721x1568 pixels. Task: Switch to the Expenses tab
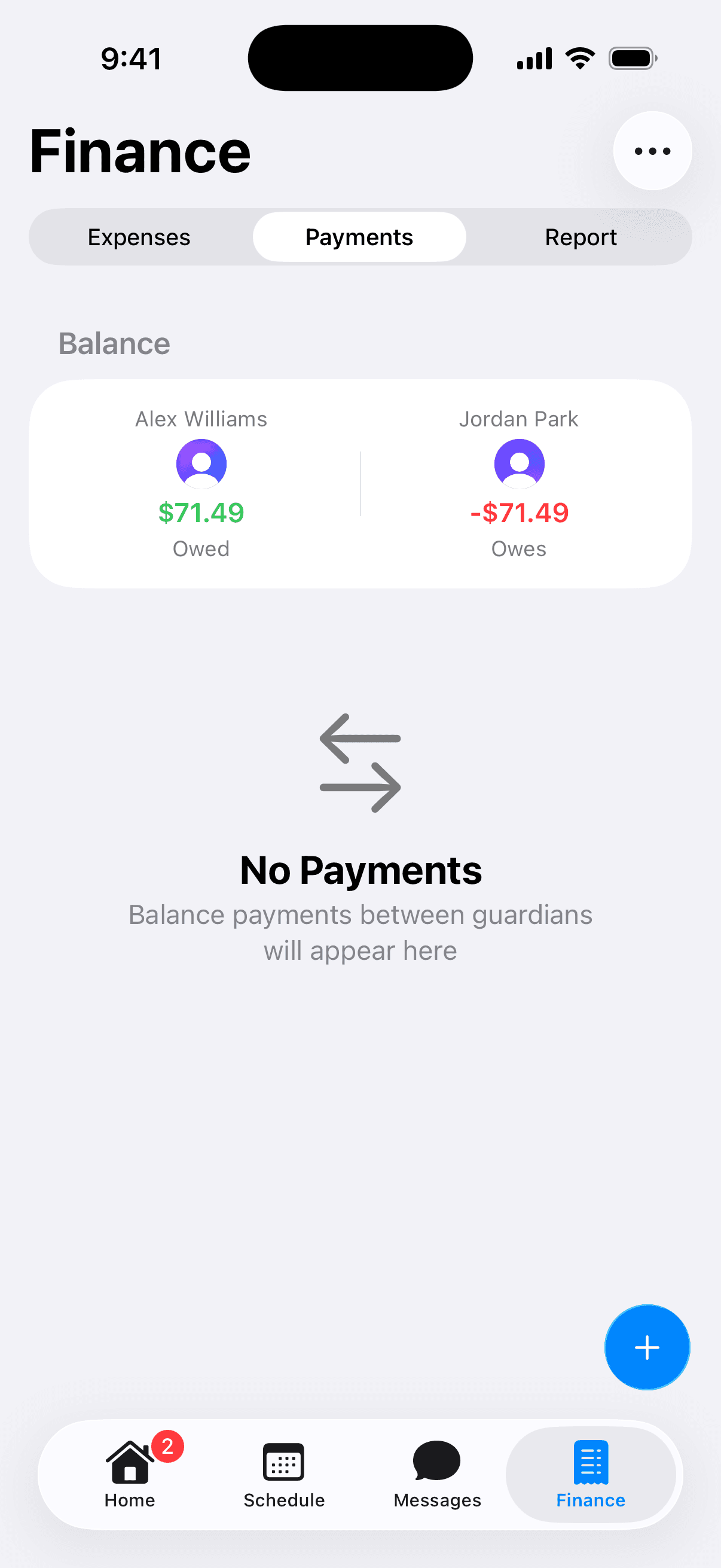(139, 237)
